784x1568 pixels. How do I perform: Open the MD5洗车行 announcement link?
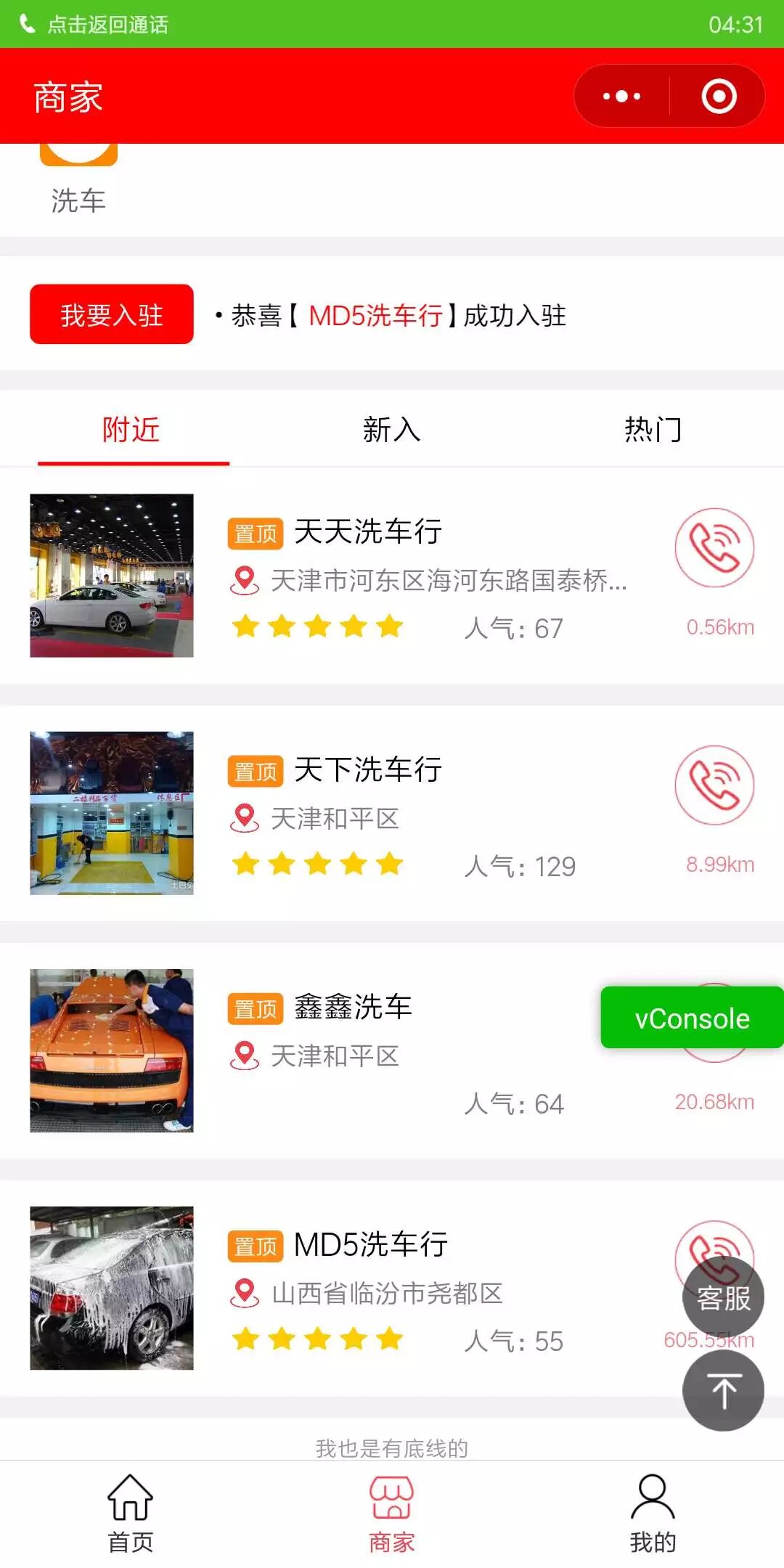point(375,316)
